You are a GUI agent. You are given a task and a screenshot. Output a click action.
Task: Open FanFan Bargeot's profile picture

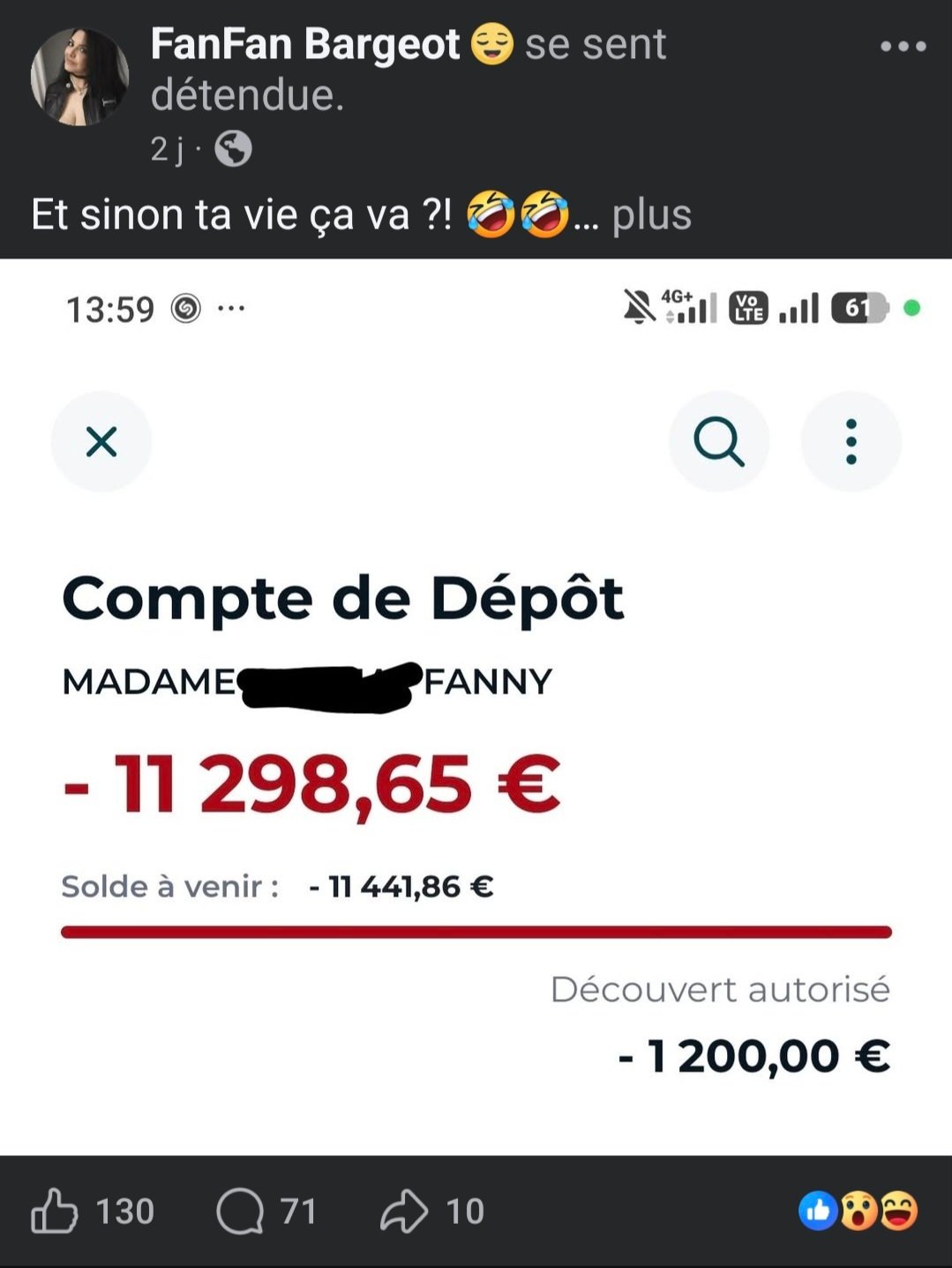(79, 77)
